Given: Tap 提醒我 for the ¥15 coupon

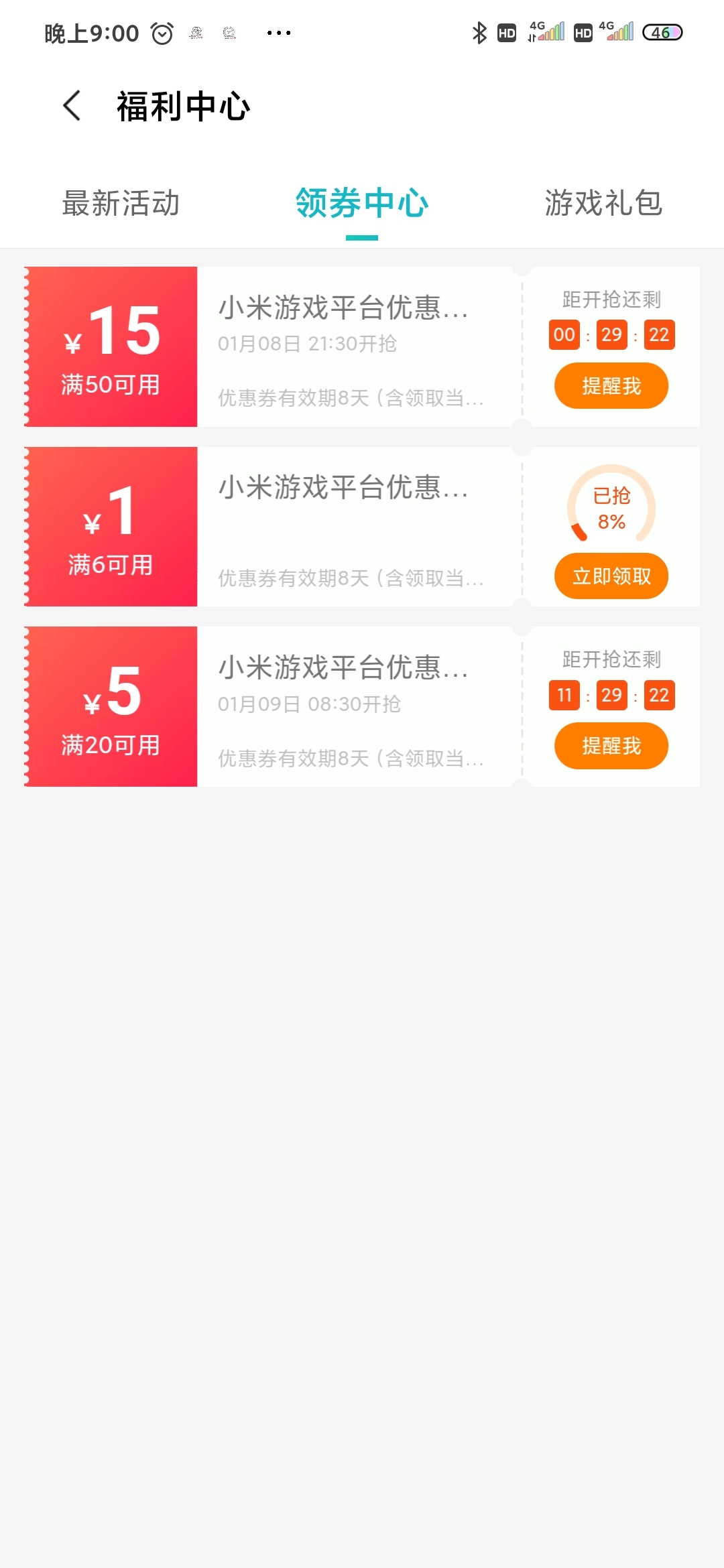Looking at the screenshot, I should tap(611, 386).
